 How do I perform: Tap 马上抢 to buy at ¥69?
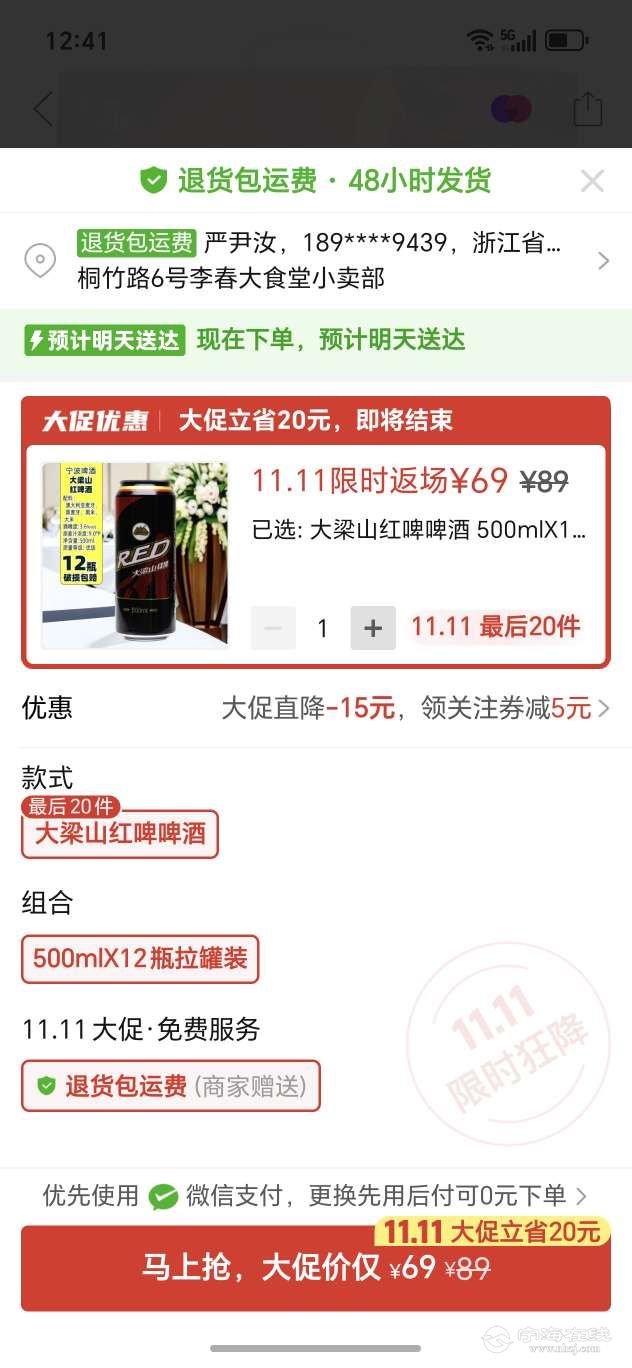[x=315, y=1268]
